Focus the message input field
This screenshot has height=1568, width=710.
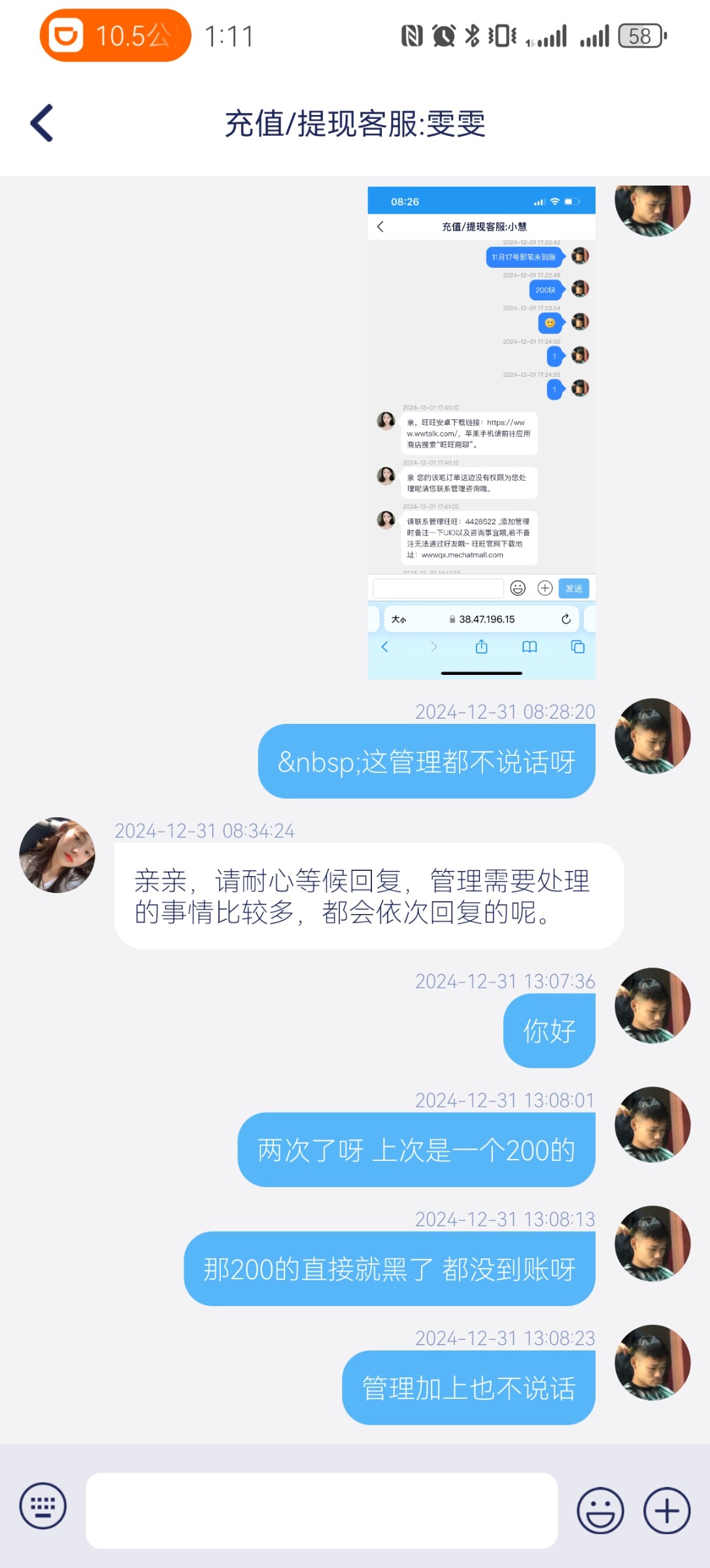coord(321,1510)
